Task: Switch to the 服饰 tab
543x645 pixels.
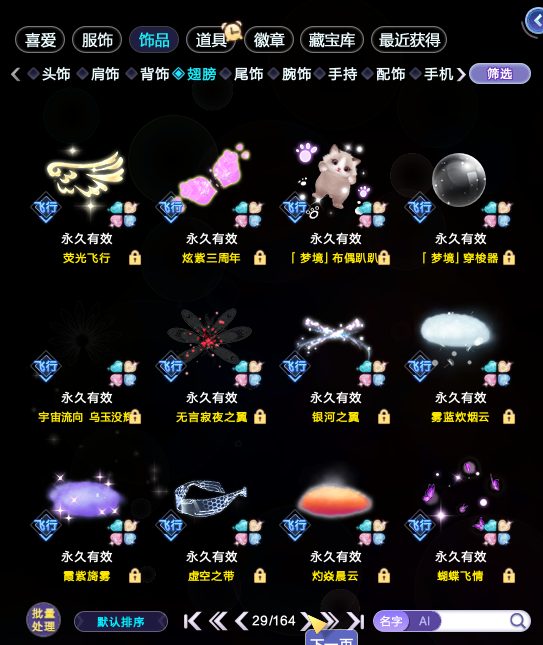Action: pos(97,40)
